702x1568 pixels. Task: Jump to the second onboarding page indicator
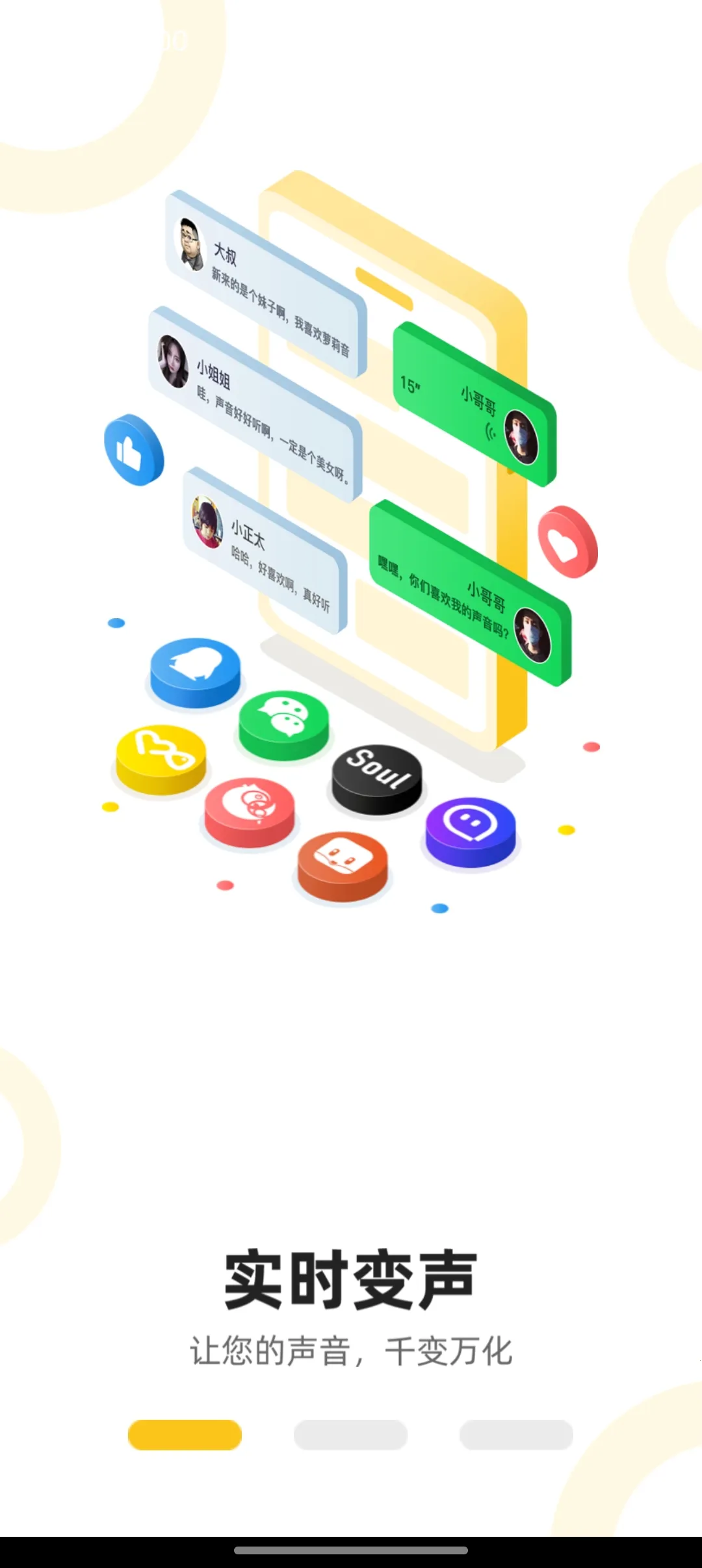pyautogui.click(x=350, y=1435)
